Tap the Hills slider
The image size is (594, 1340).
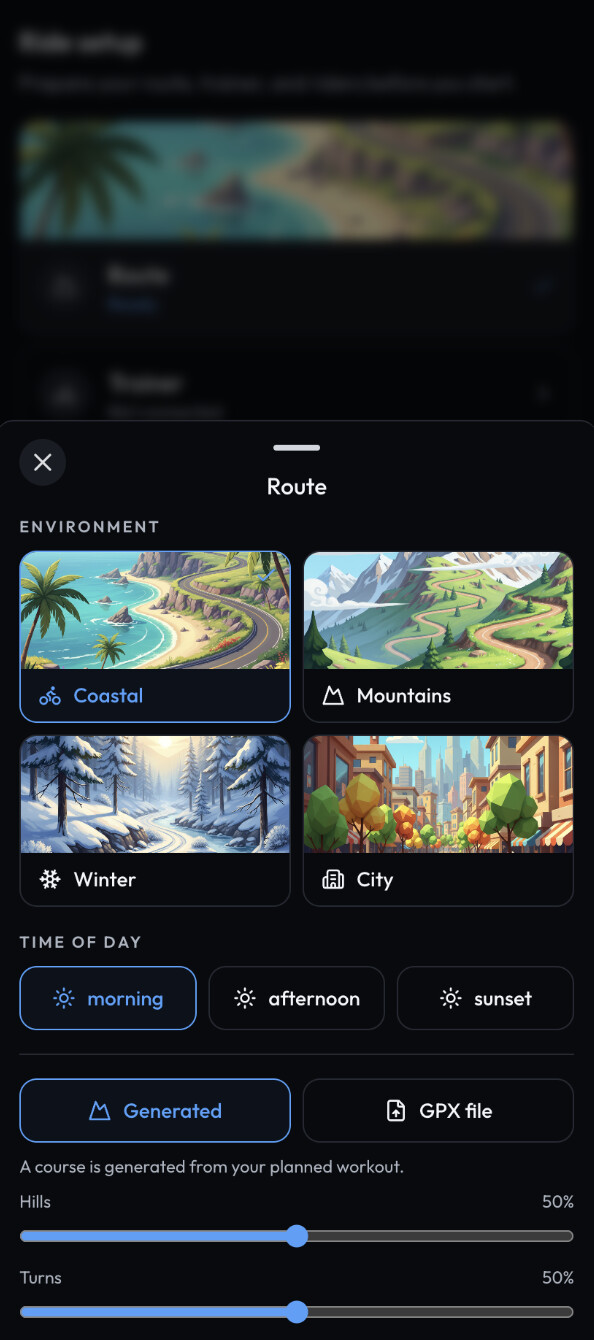[297, 1236]
